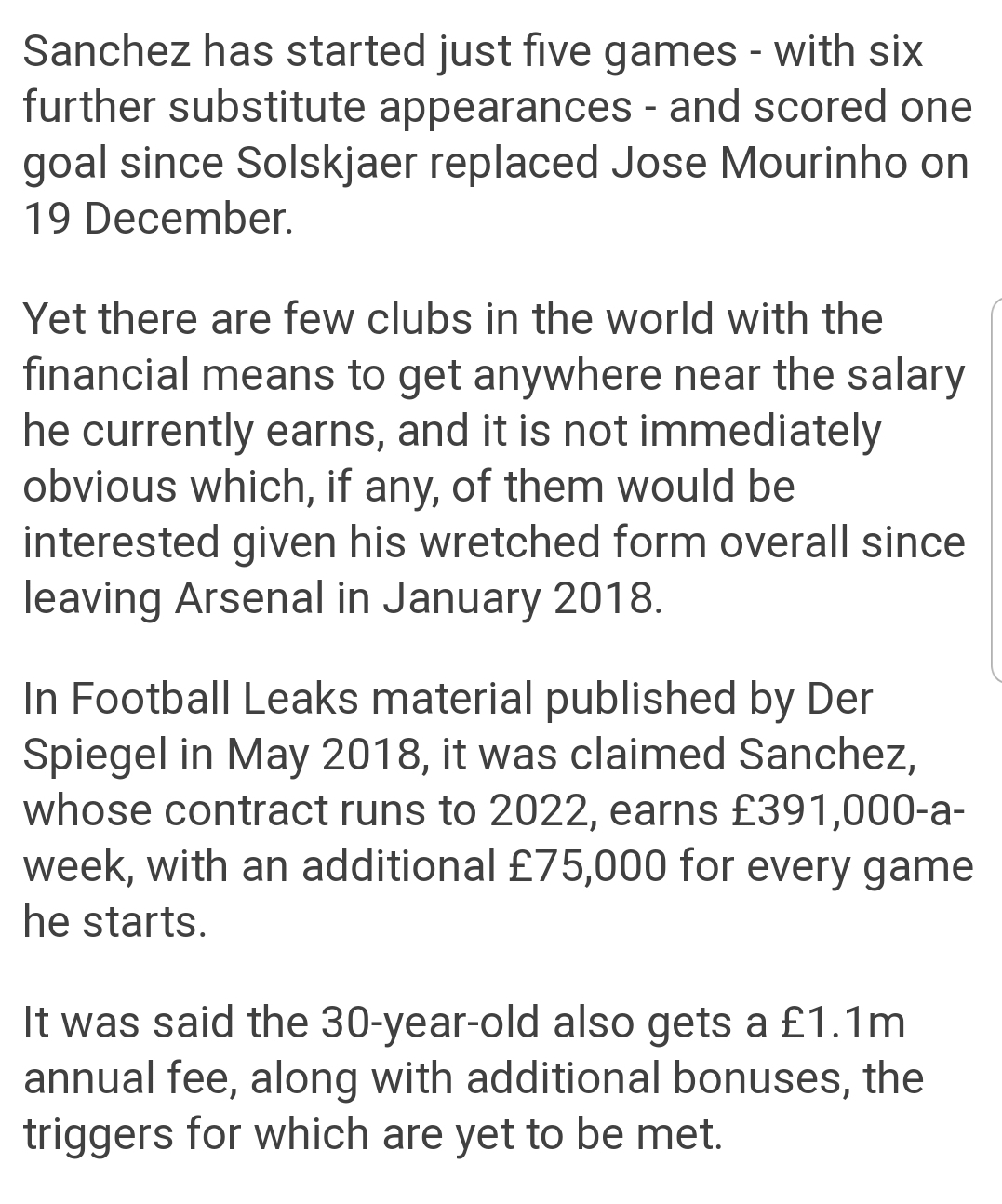
Task: Open the edge panel handle
Action: click(995, 491)
